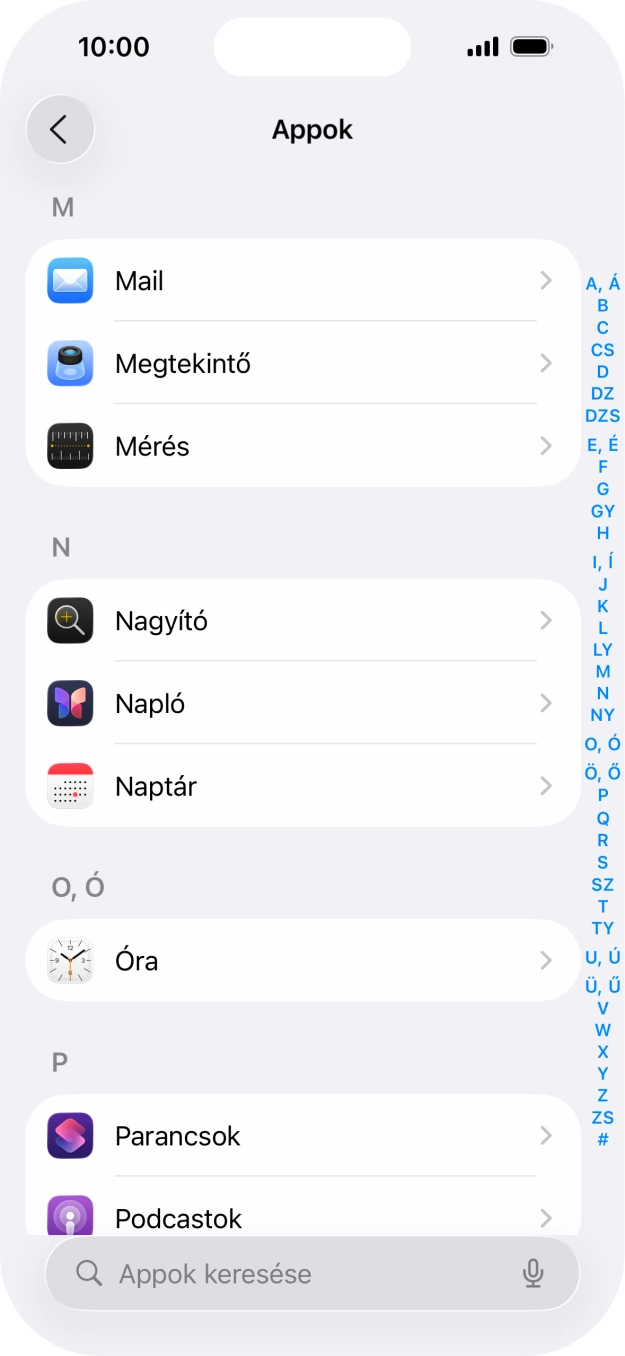Tap the Napló app row

[302, 704]
